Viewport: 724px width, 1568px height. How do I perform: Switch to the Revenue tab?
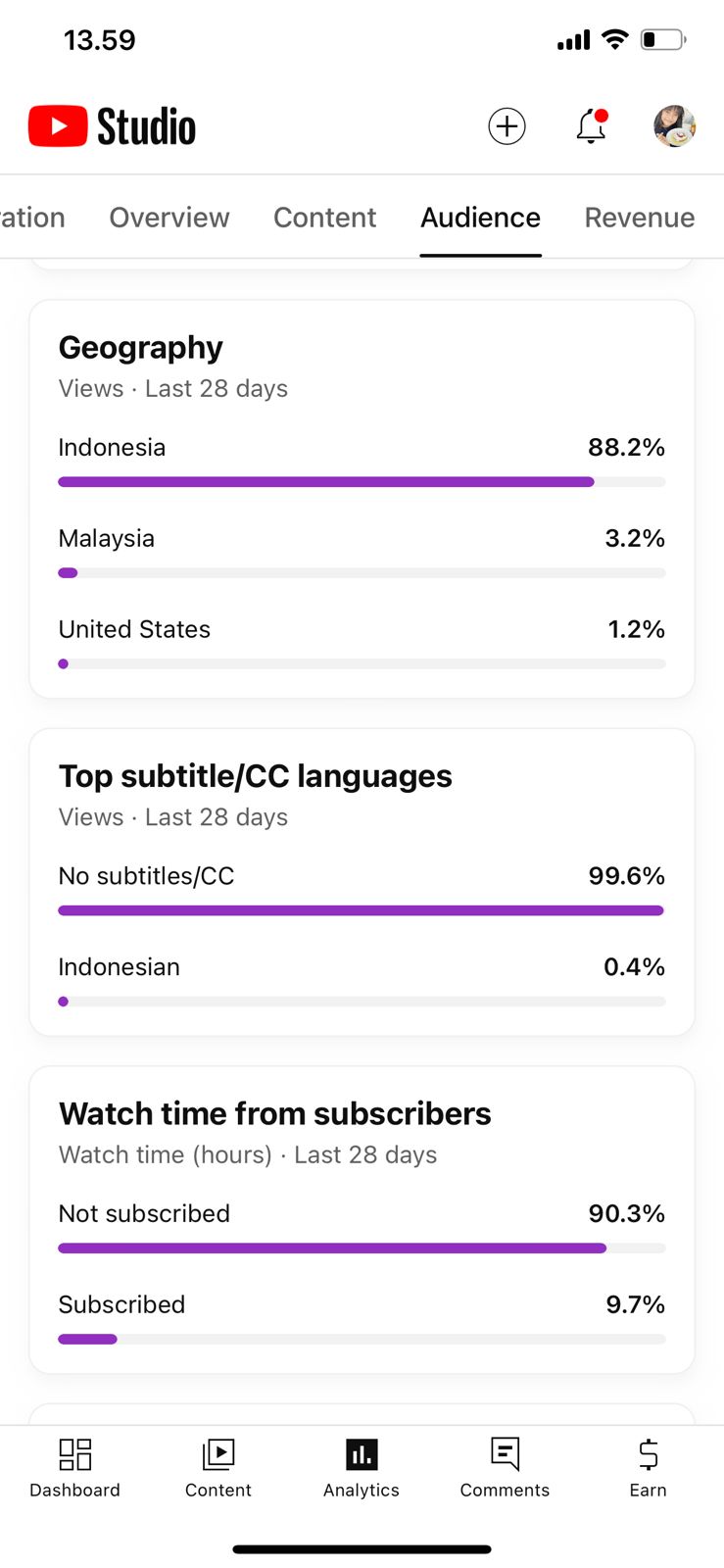(639, 218)
